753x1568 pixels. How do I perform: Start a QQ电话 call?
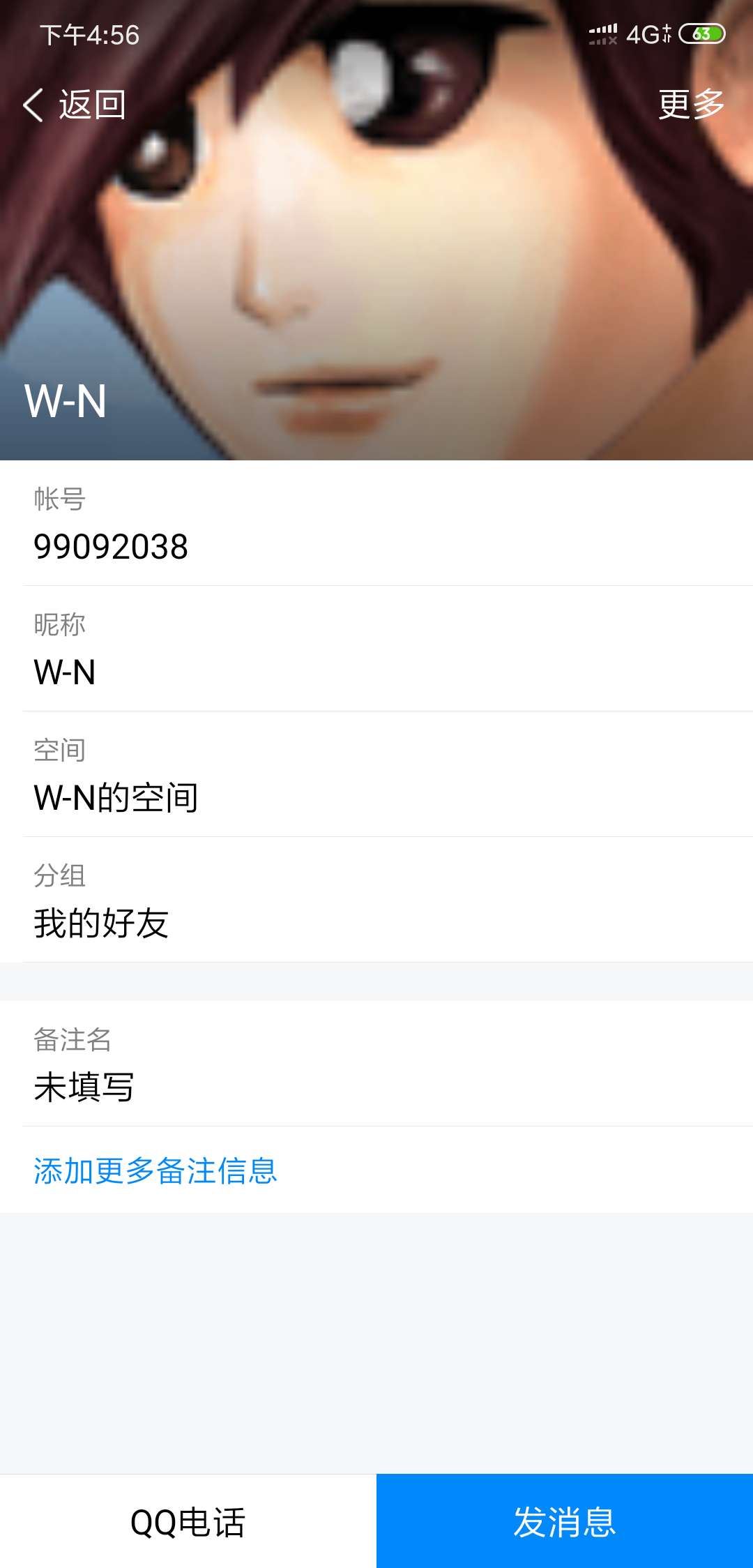[188, 1521]
